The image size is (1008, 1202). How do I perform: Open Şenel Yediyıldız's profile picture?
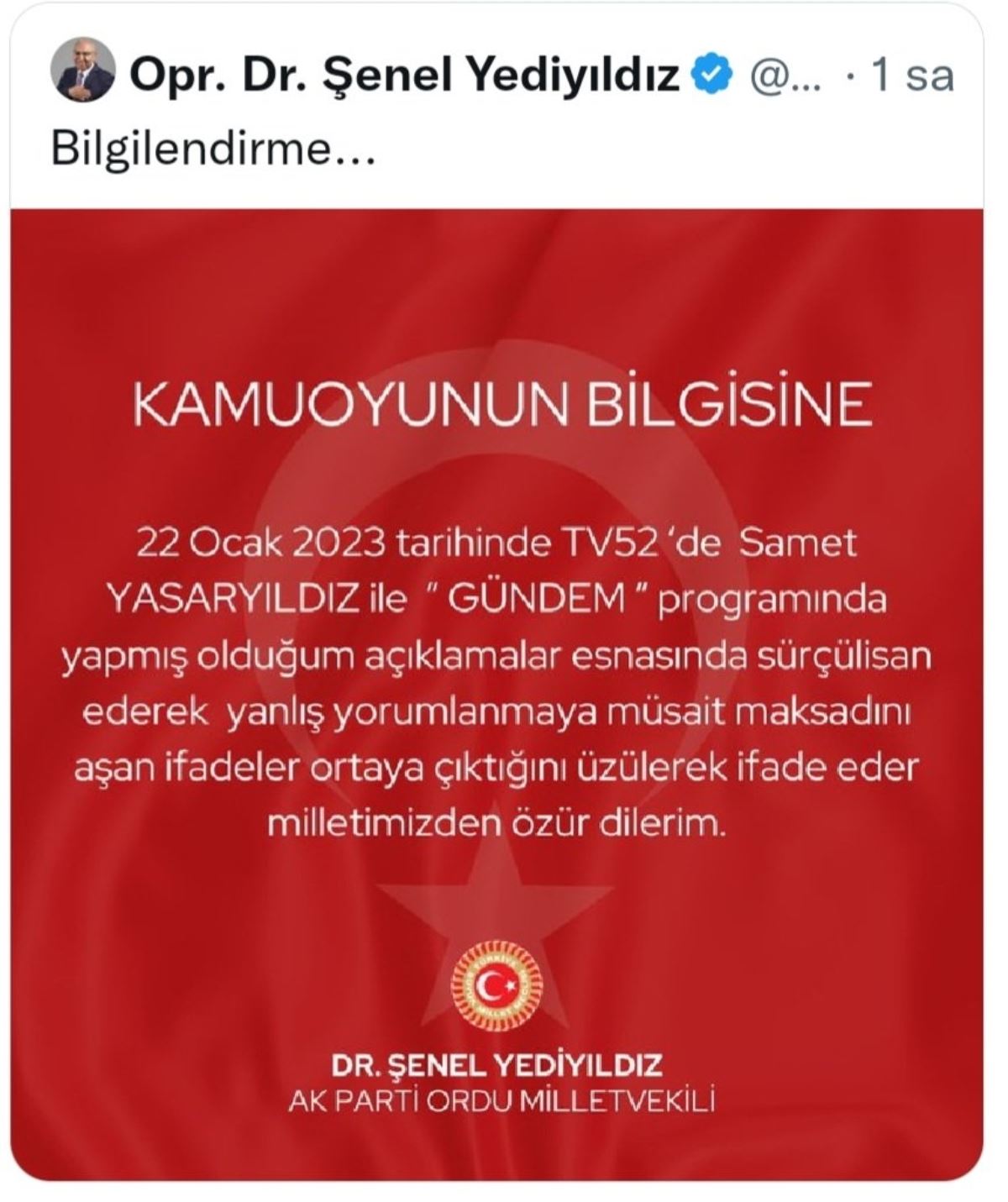click(x=82, y=69)
